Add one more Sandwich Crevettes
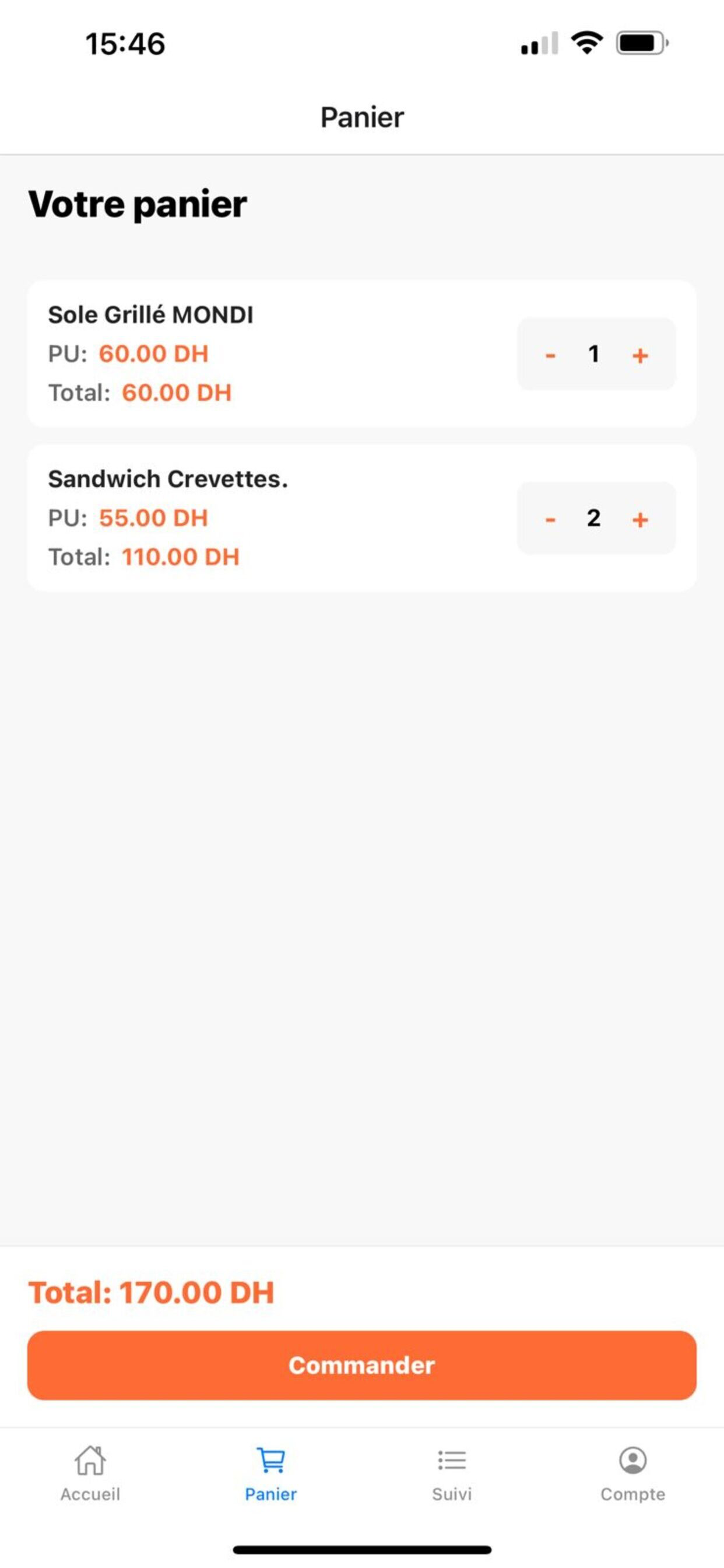The image size is (724, 1568). click(639, 519)
